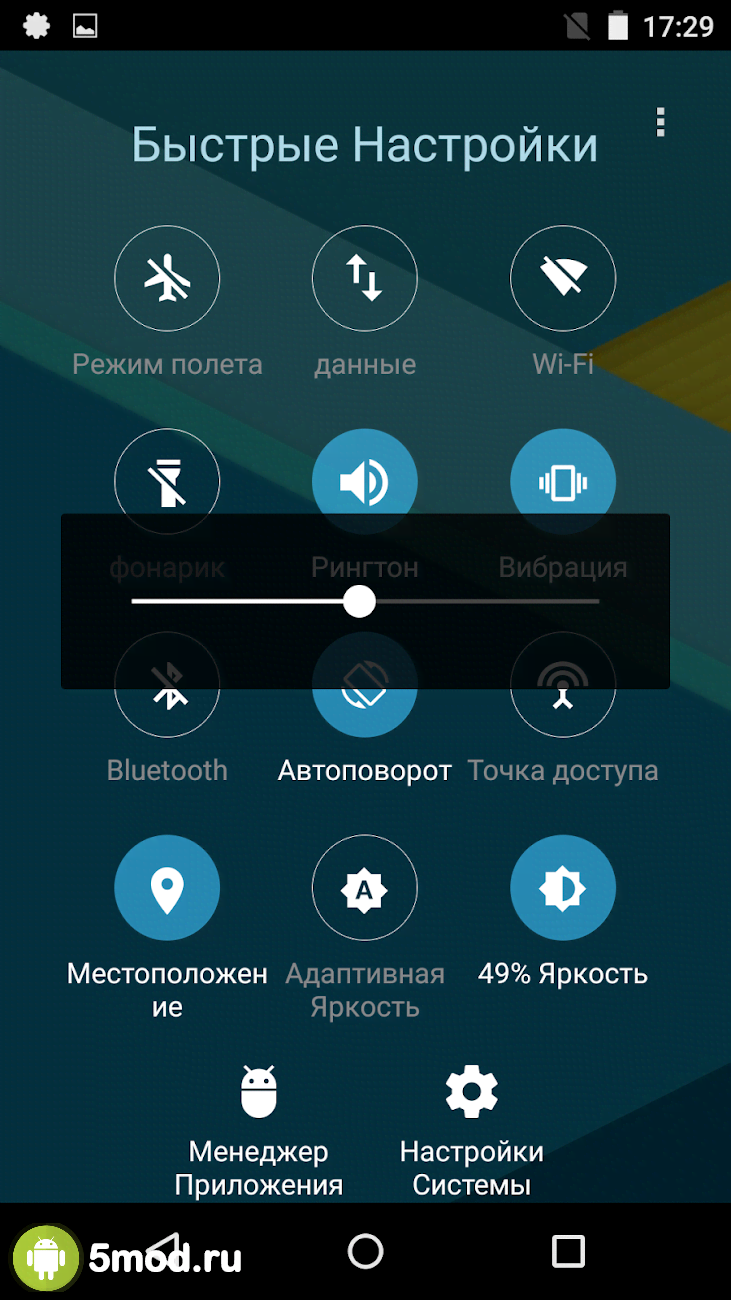Tap the 49% Яркость brightness icon
Screen dimensions: 731x1300
(562, 887)
